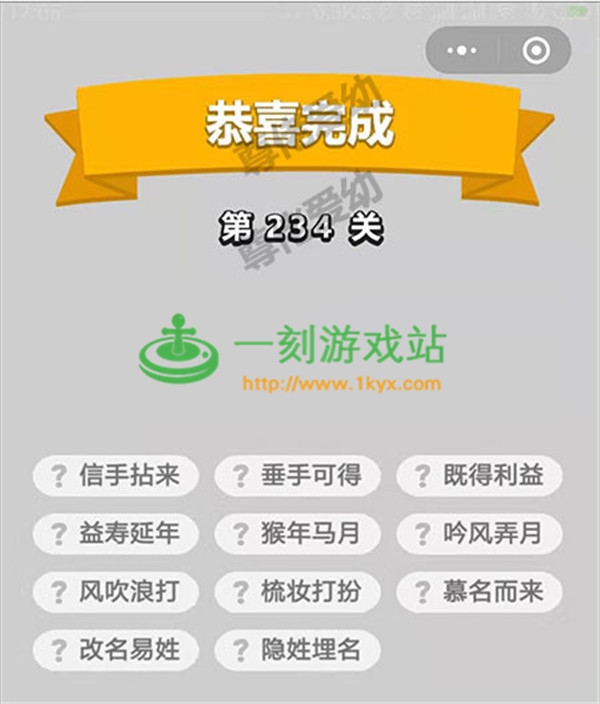The width and height of the screenshot is (600, 704).
Task: Look up the idiom 猴年马月
Action: 298,533
